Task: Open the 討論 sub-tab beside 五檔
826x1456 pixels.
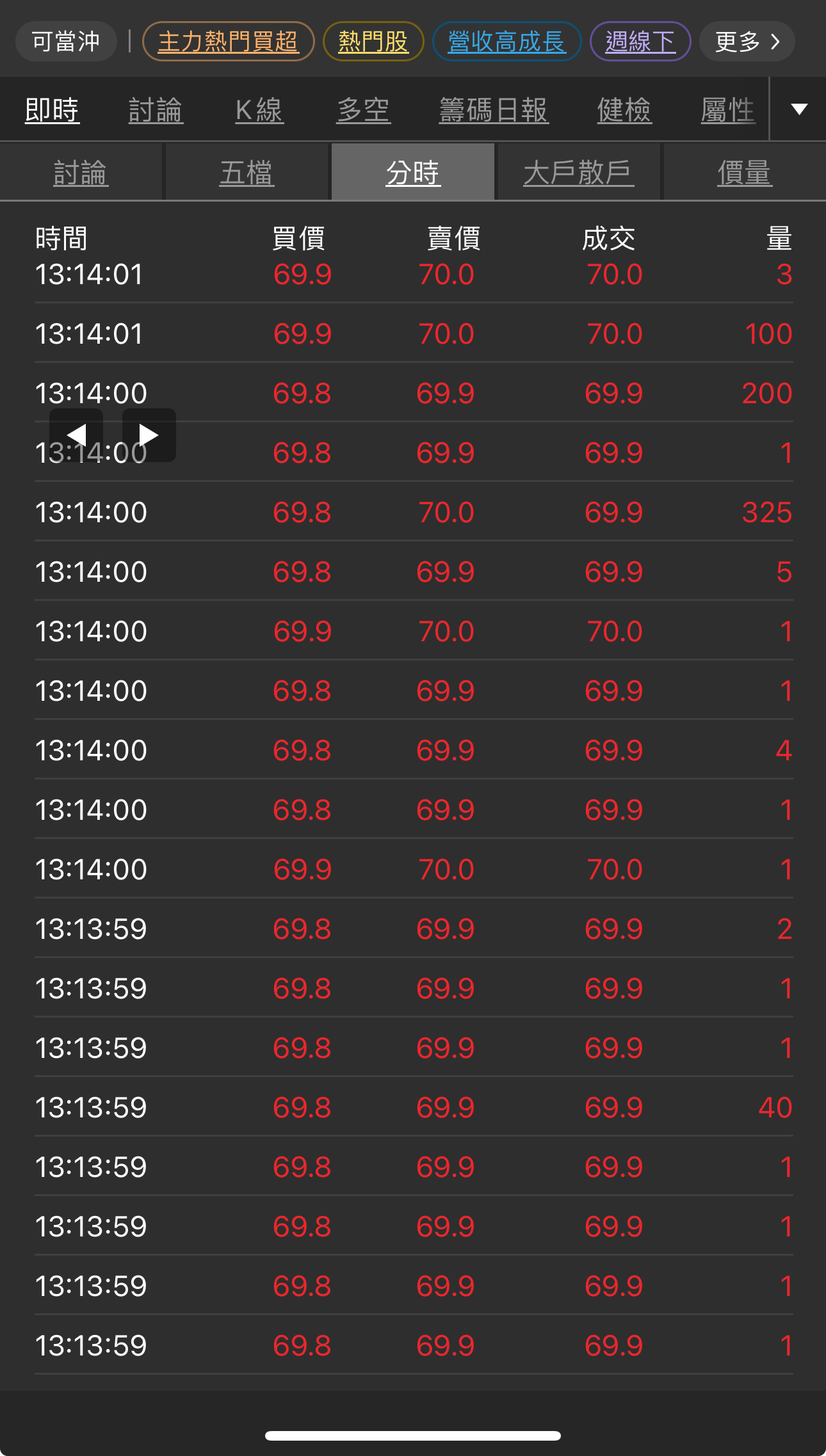Action: click(81, 173)
